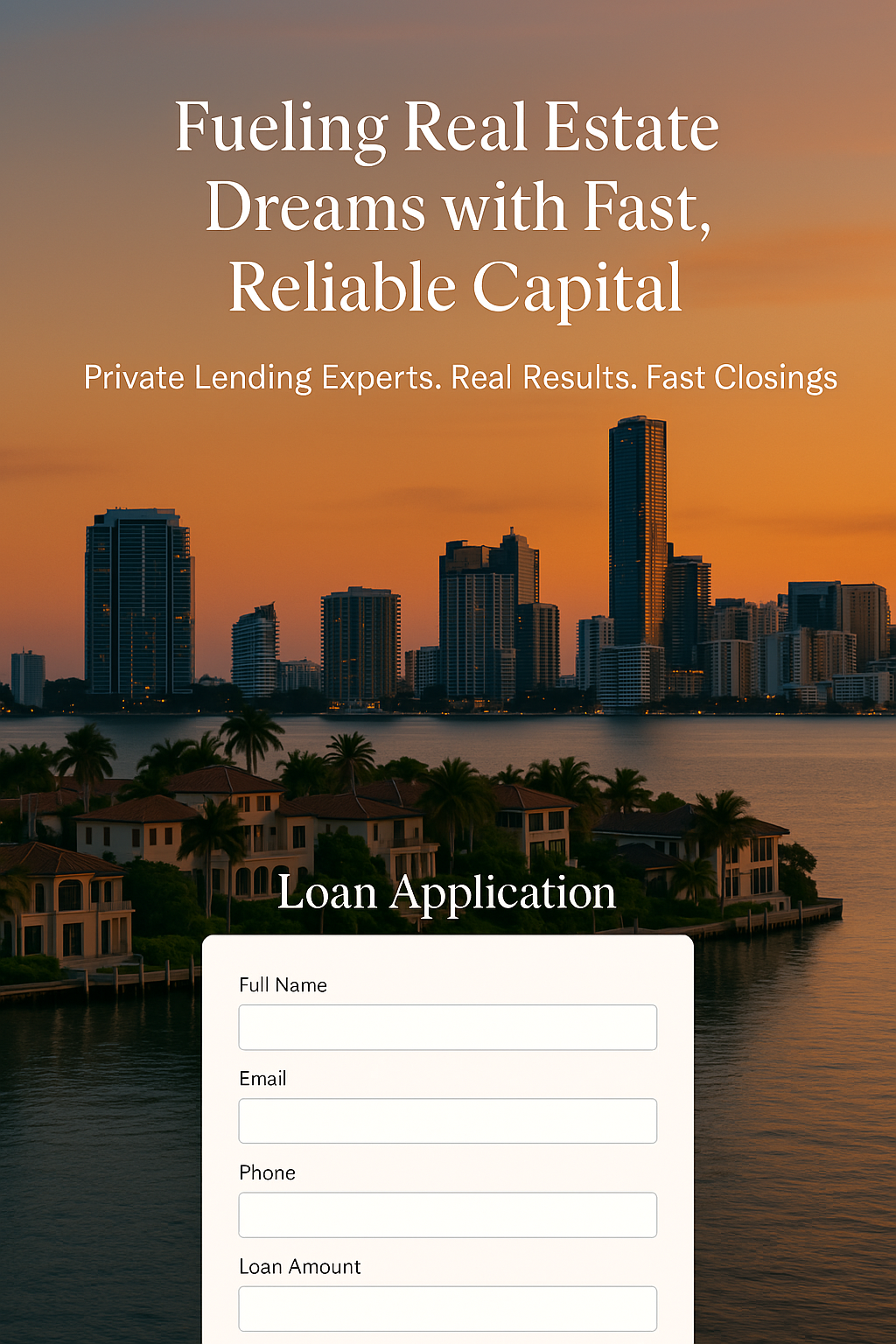Tap the Loan Amount field
The width and height of the screenshot is (896, 1344).
[x=447, y=1308]
